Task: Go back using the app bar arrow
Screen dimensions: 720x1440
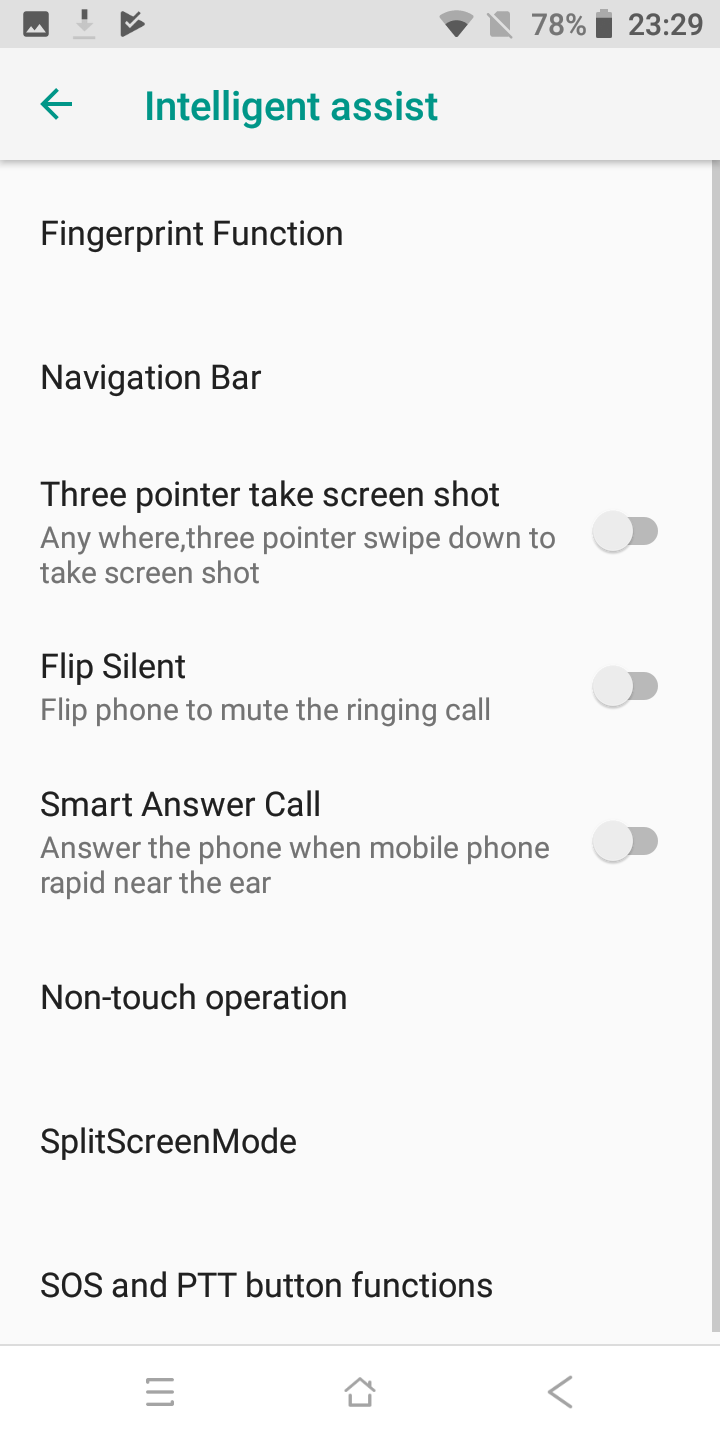Action: [x=56, y=105]
